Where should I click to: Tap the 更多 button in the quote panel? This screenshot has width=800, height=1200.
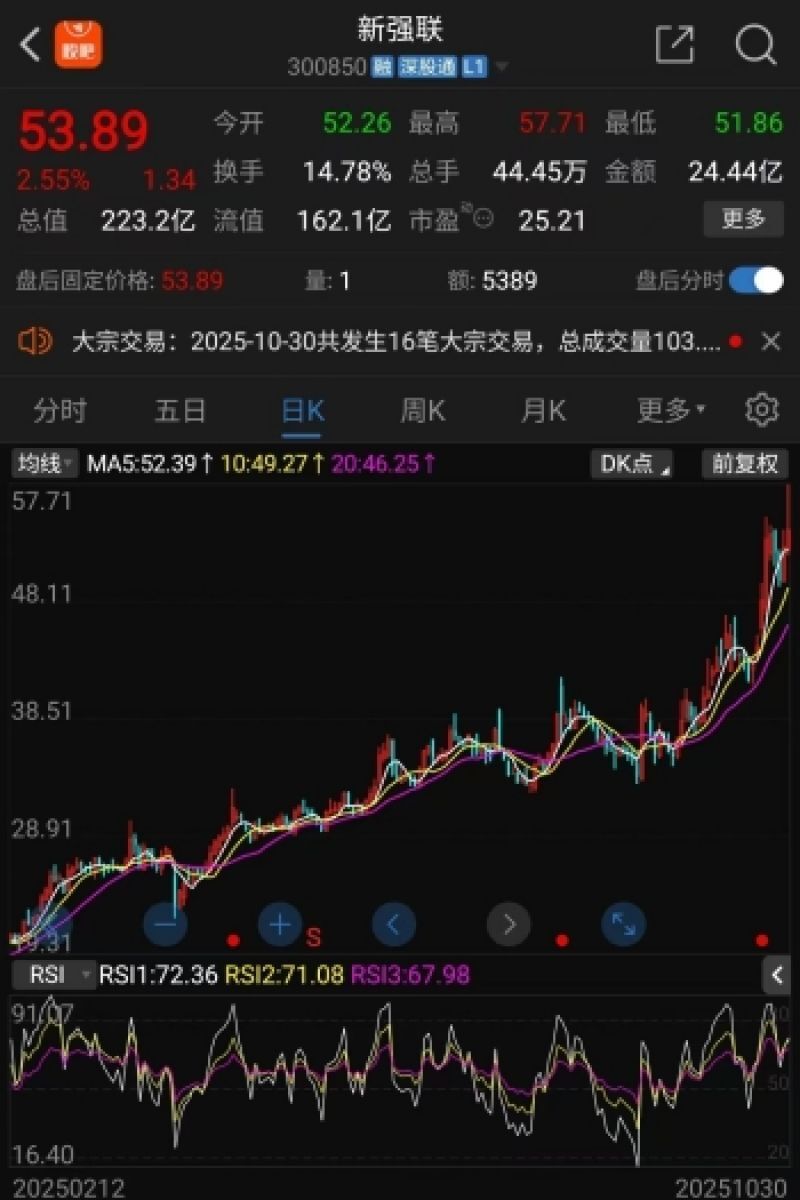click(x=743, y=220)
